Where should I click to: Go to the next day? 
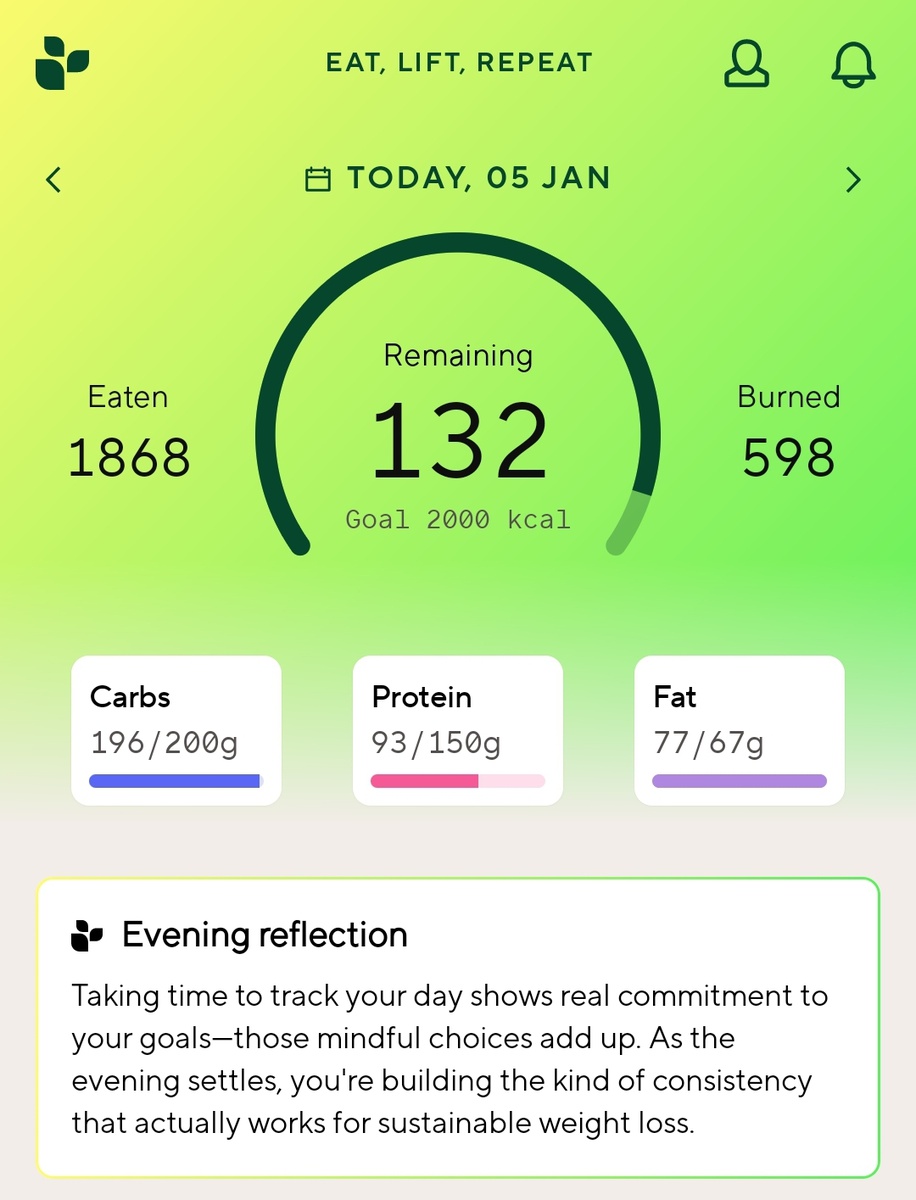tap(852, 180)
